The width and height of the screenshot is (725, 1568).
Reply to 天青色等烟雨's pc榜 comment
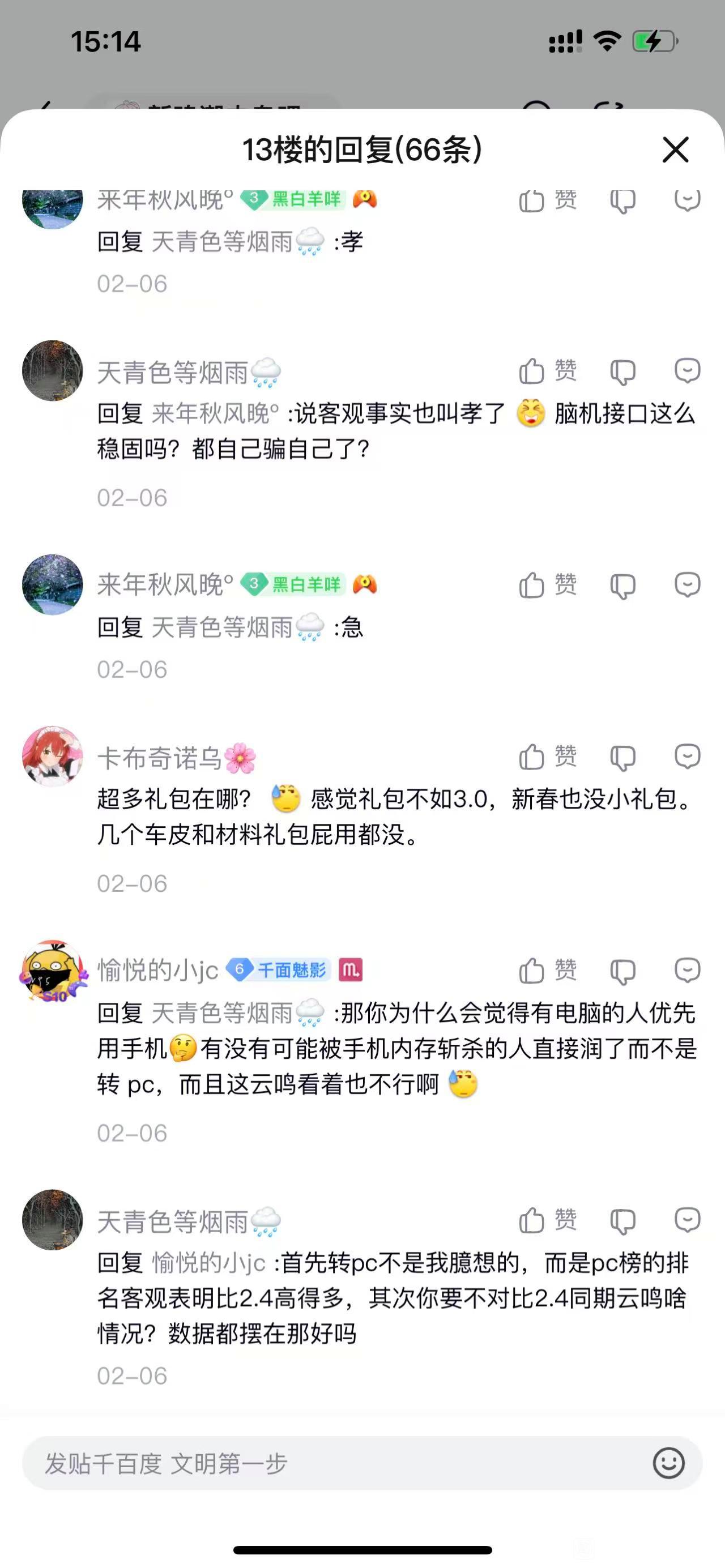(x=687, y=1220)
